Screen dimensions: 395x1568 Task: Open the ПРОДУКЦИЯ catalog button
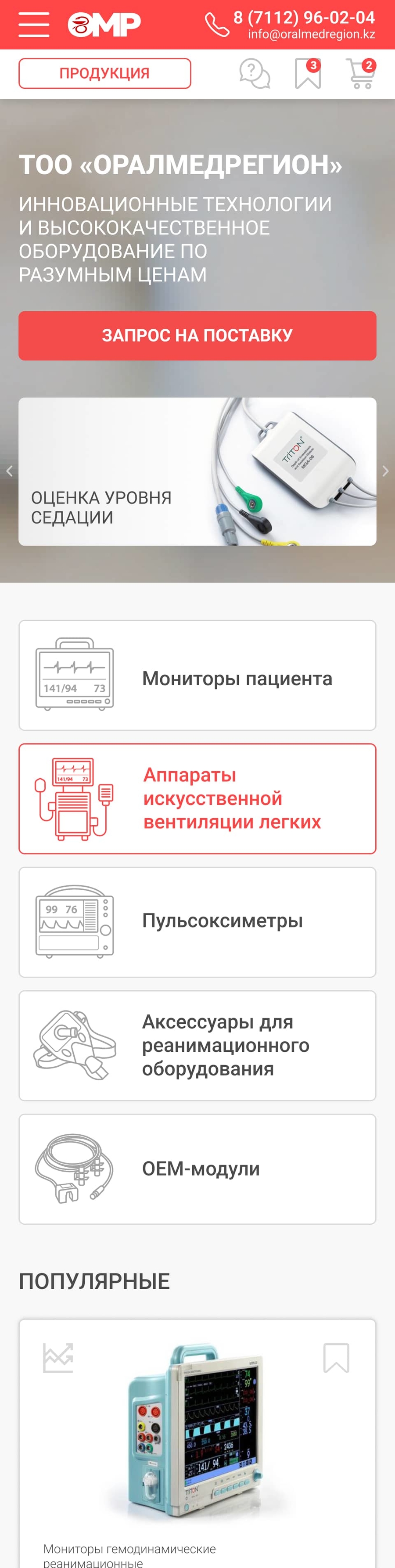pyautogui.click(x=105, y=73)
